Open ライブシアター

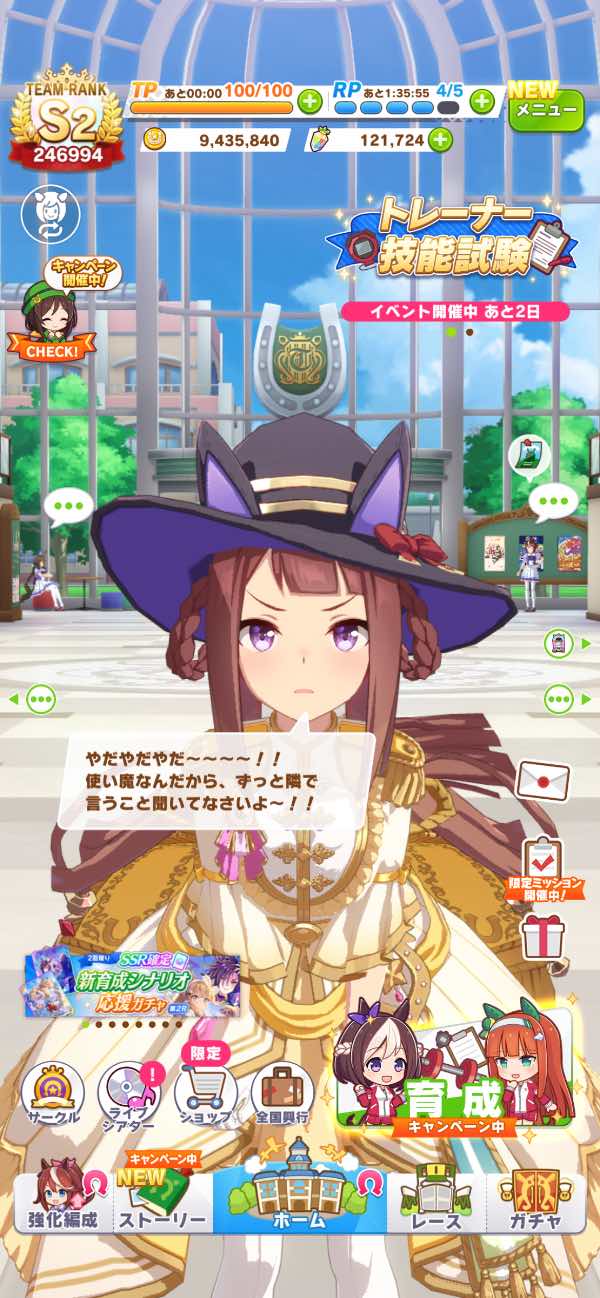tap(128, 1092)
